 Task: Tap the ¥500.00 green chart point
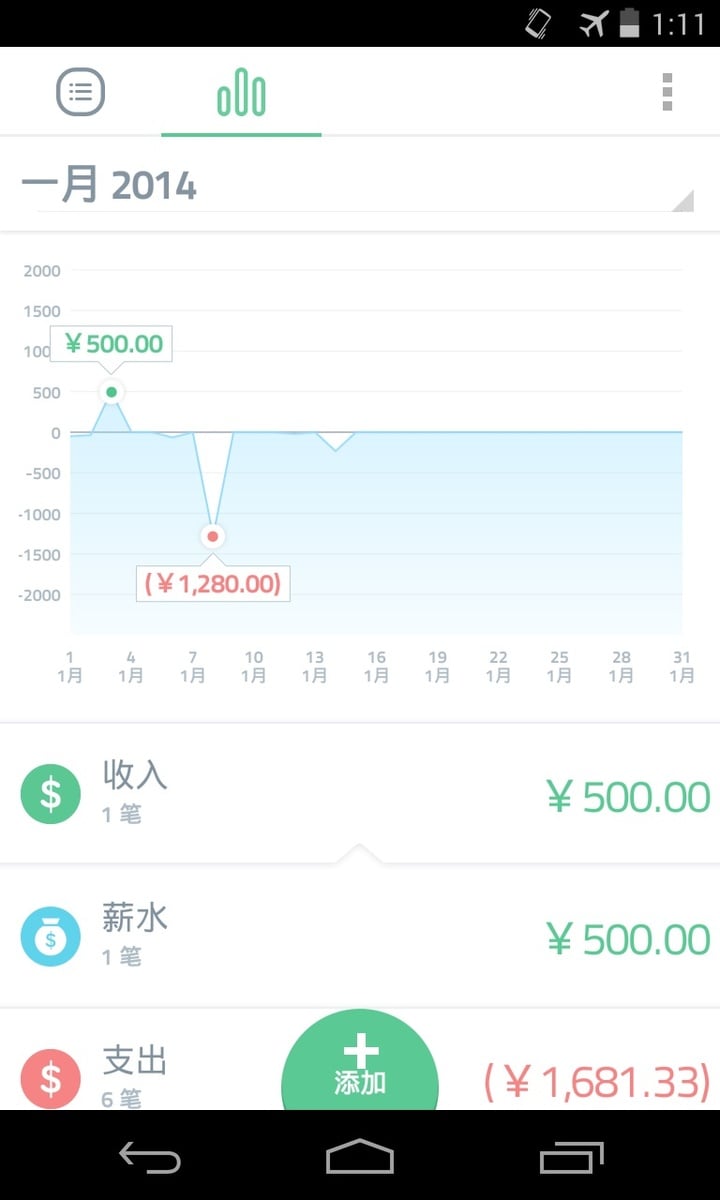point(111,392)
